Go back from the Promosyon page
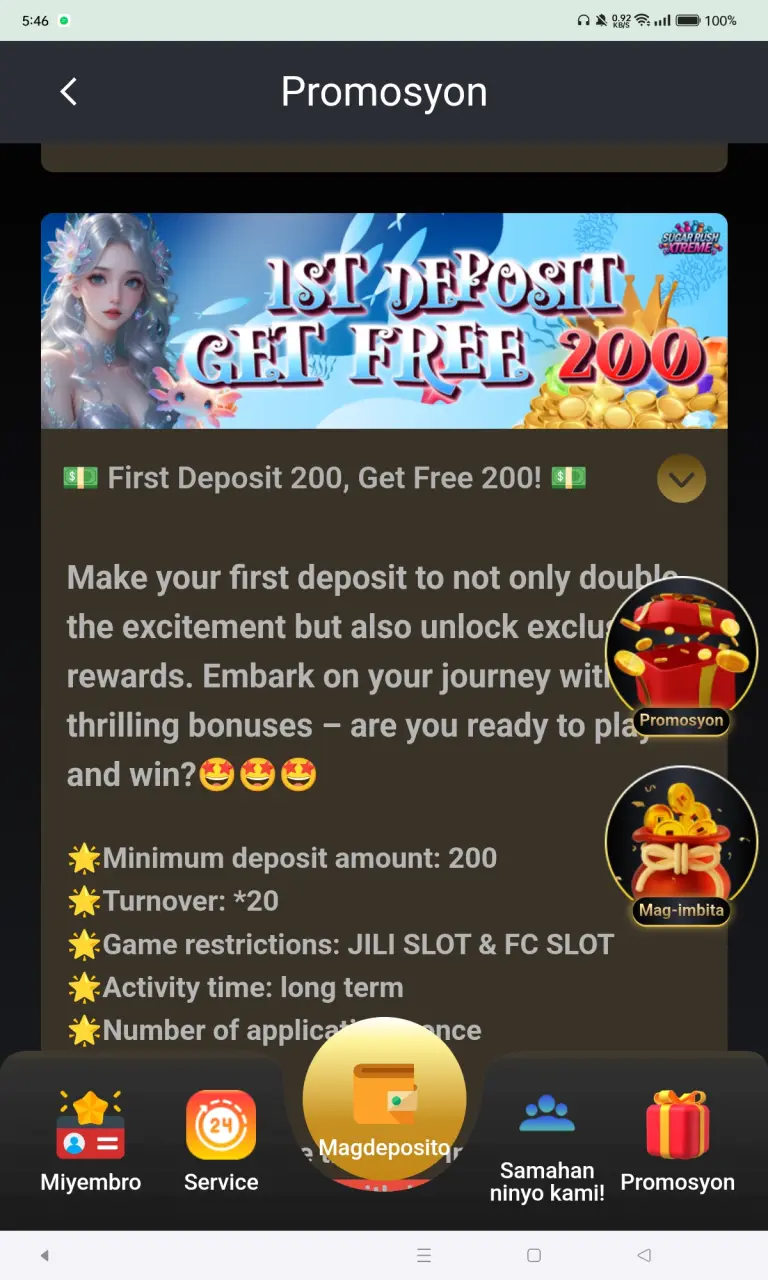Image resolution: width=768 pixels, height=1280 pixels. point(68,92)
